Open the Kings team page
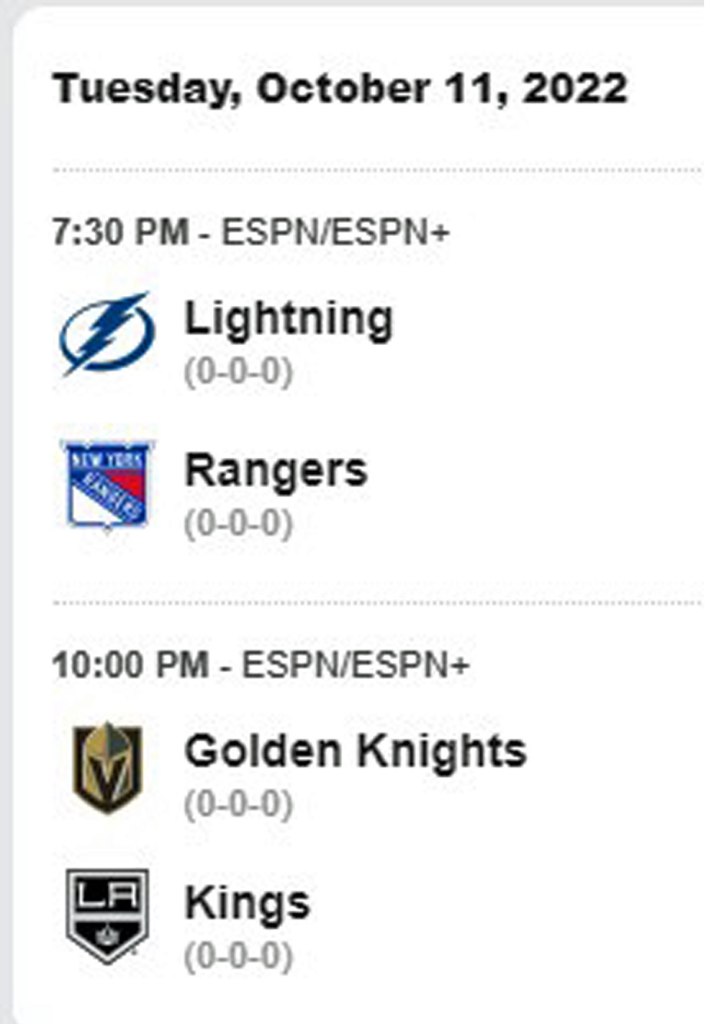 [246, 903]
